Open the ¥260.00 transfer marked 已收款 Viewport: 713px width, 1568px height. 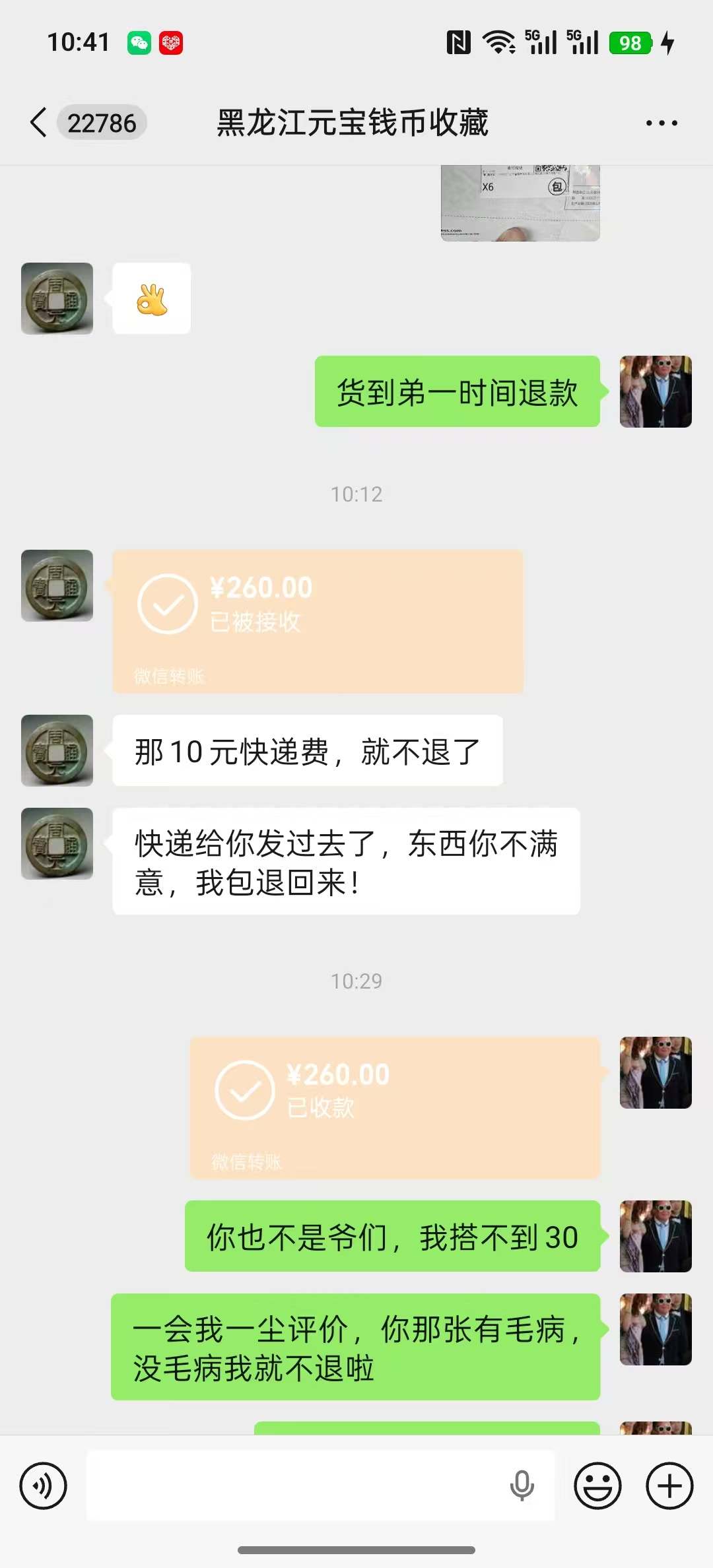click(x=395, y=1107)
